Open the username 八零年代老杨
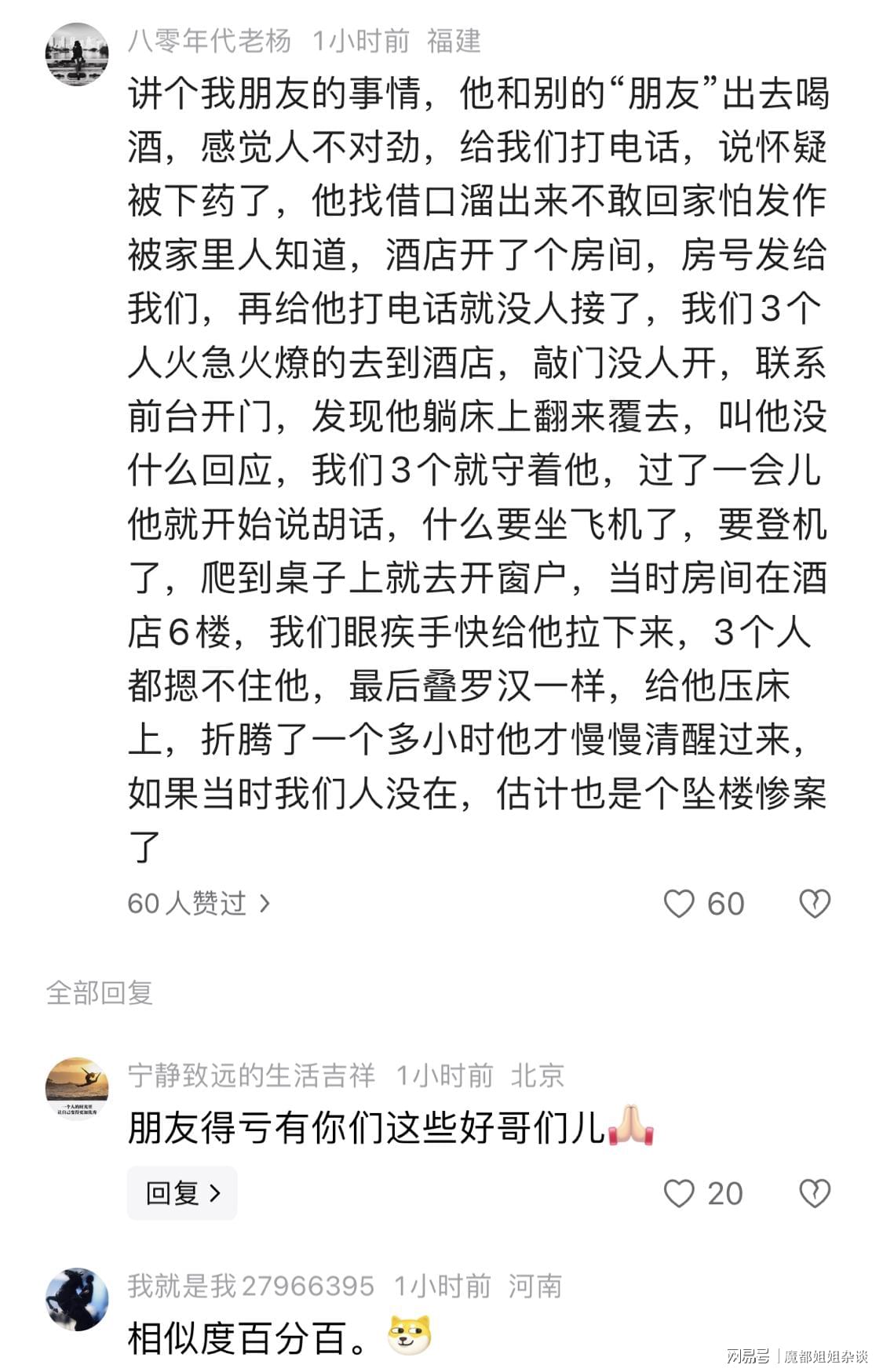 210,41
